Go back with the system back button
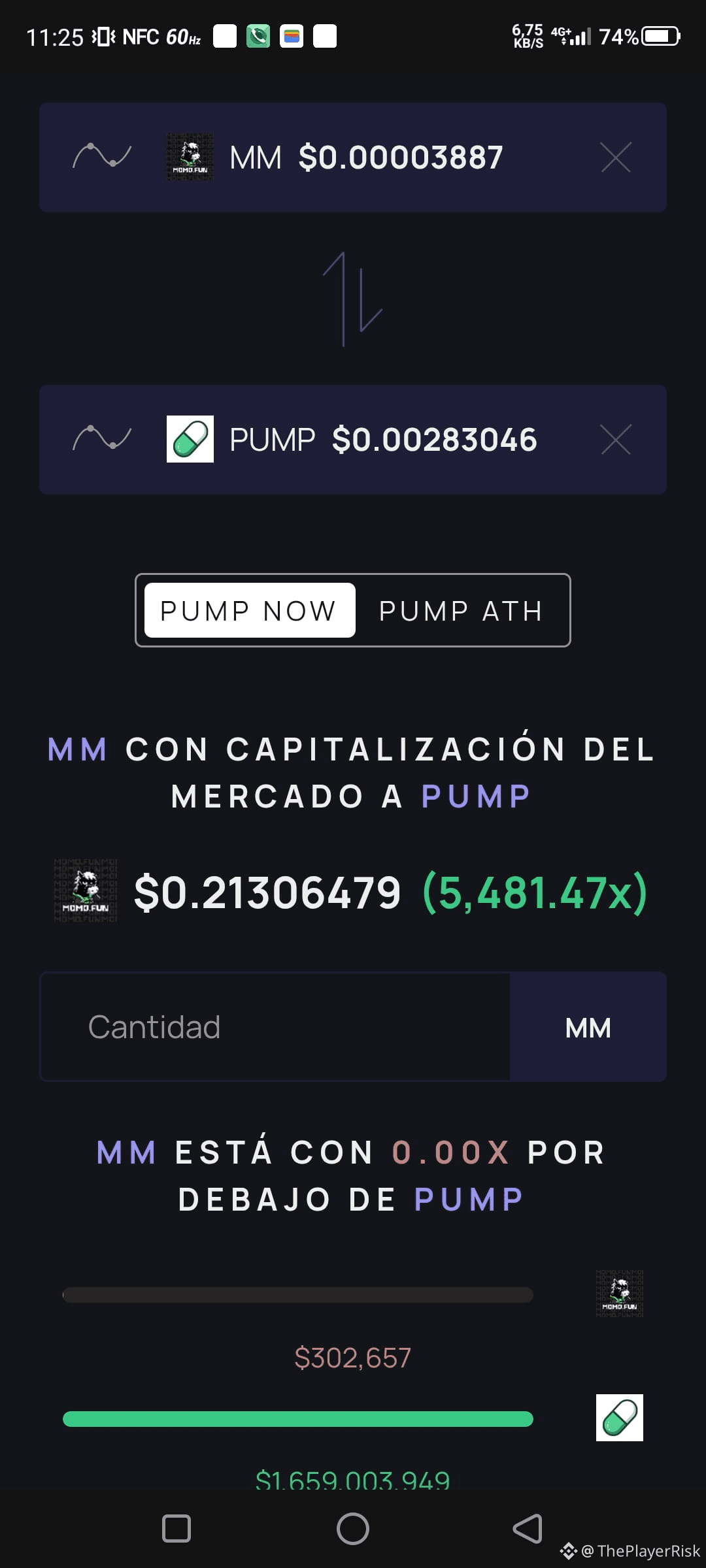The image size is (706, 1568). (x=528, y=1529)
